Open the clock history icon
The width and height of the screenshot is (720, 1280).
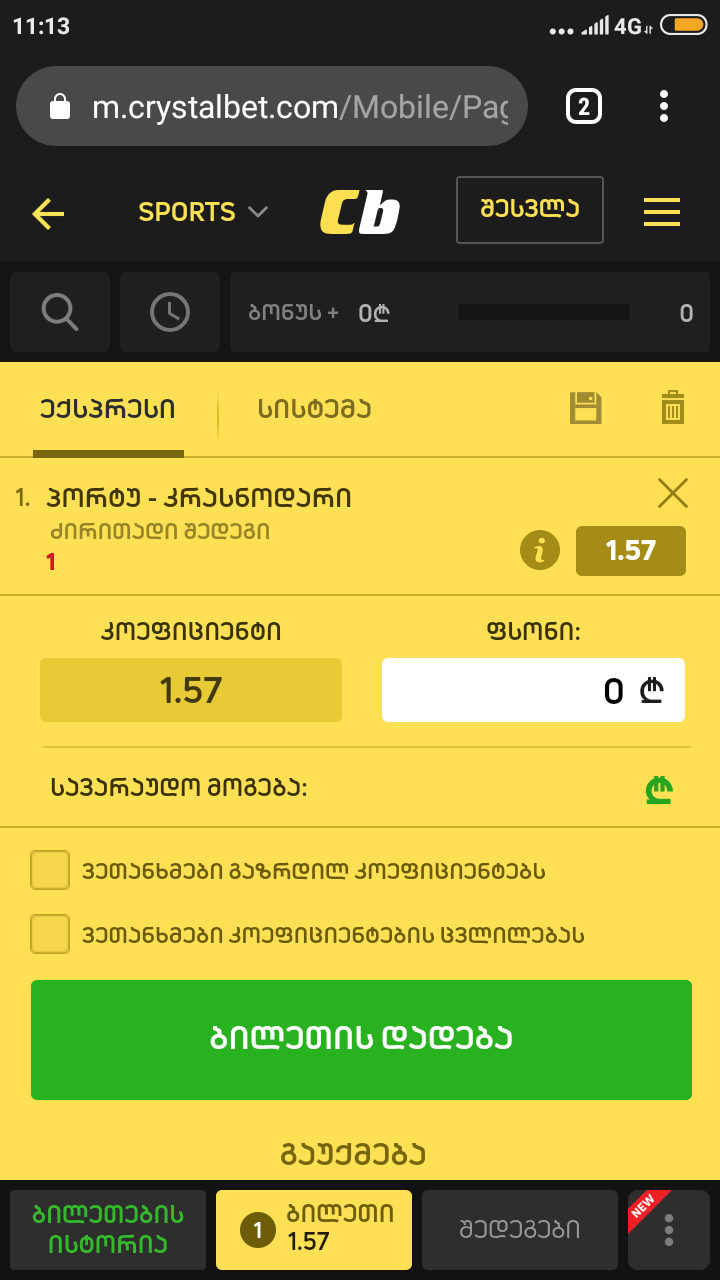point(170,313)
